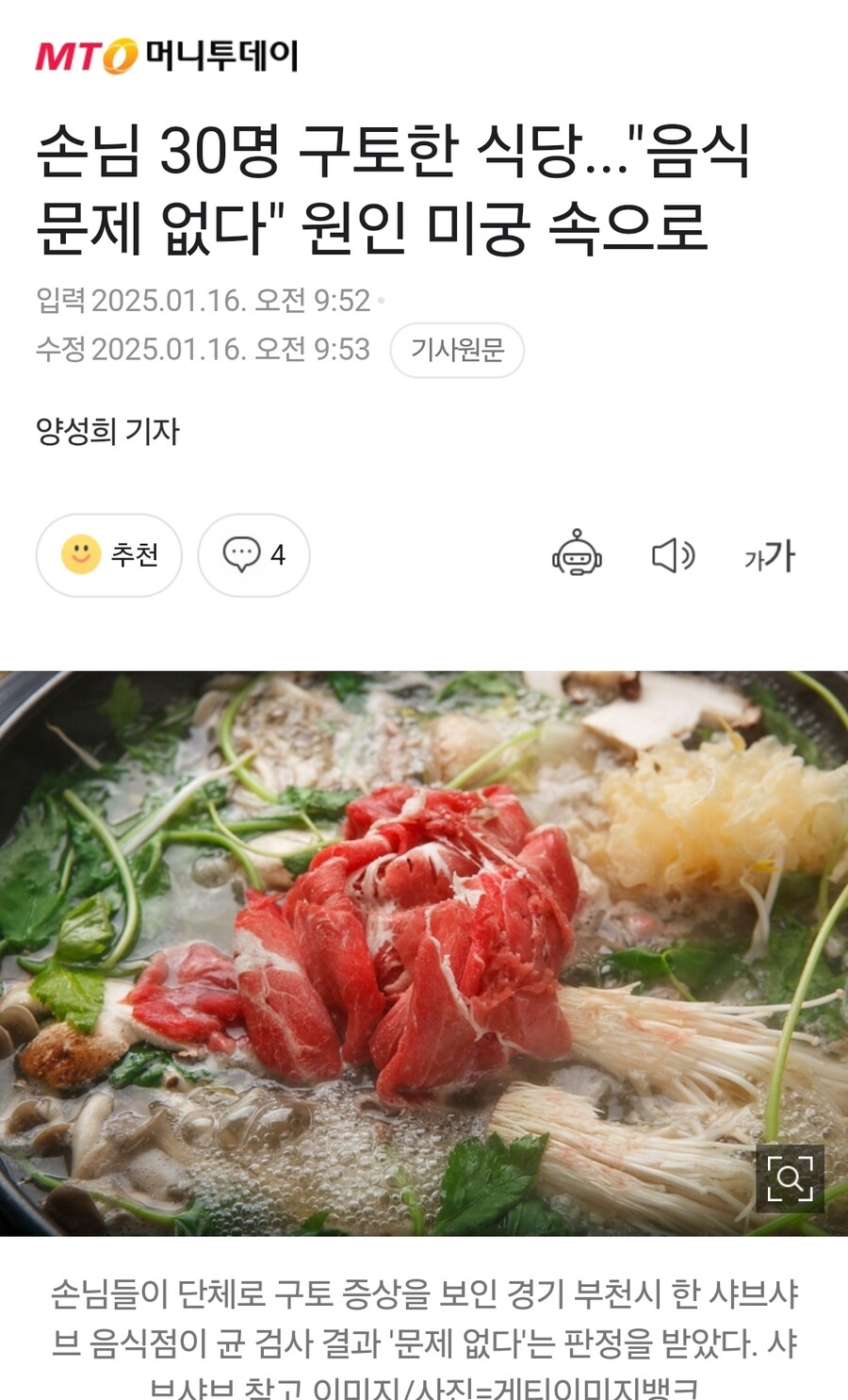This screenshot has height=1400, width=848.
Task: Click the magnifier icon on the photo
Action: (791, 1178)
